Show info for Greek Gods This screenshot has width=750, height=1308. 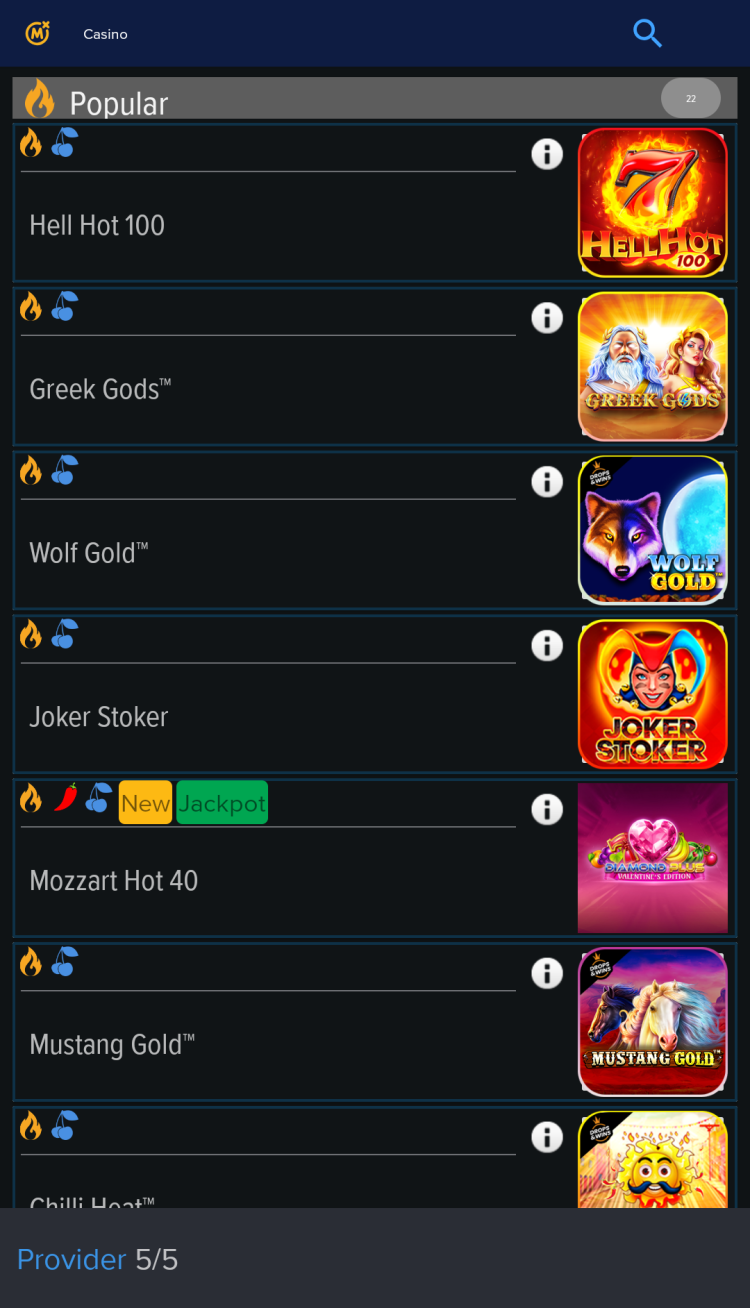point(547,318)
